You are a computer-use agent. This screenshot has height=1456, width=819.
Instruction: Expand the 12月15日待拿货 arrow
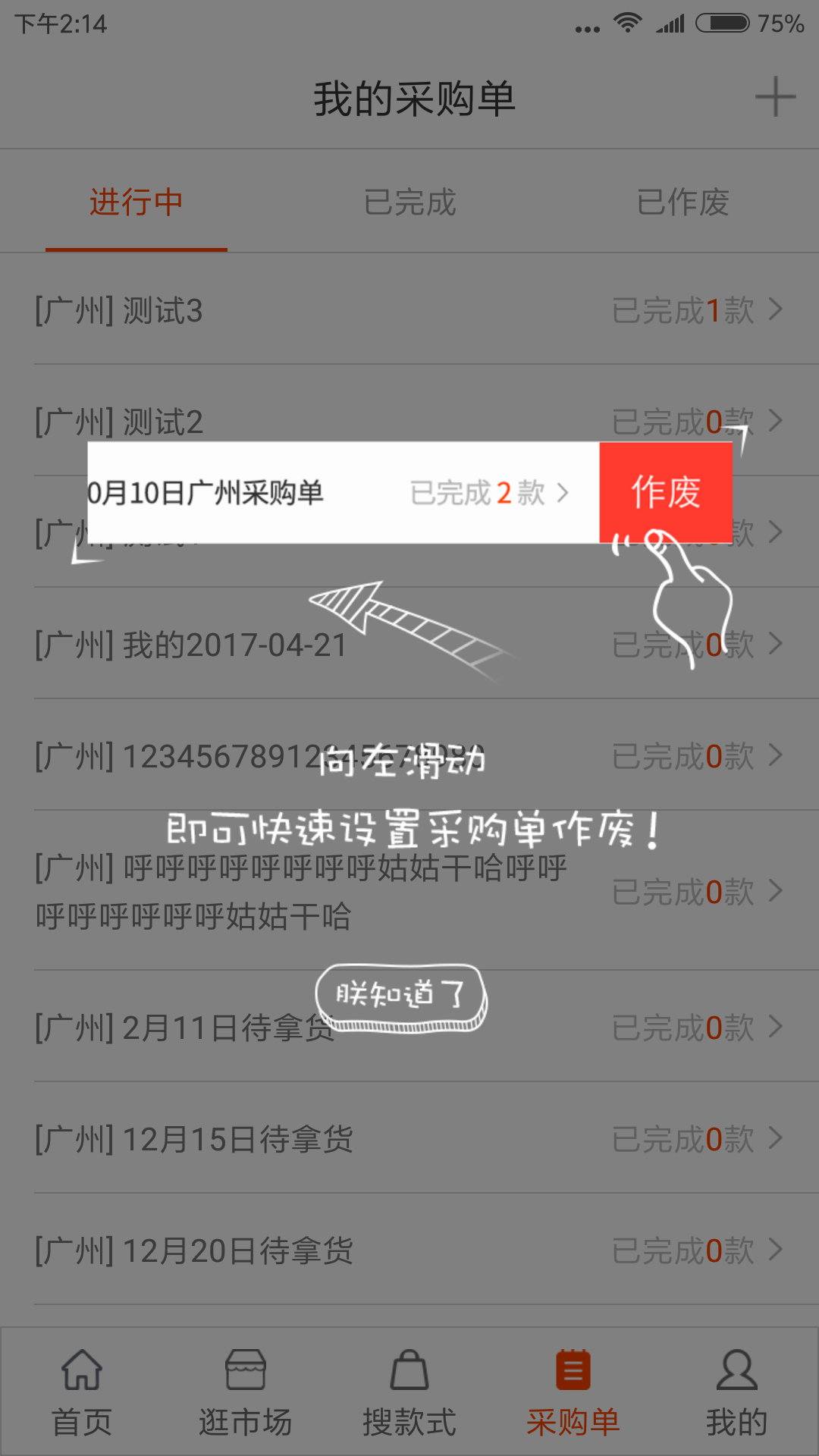(x=776, y=1138)
